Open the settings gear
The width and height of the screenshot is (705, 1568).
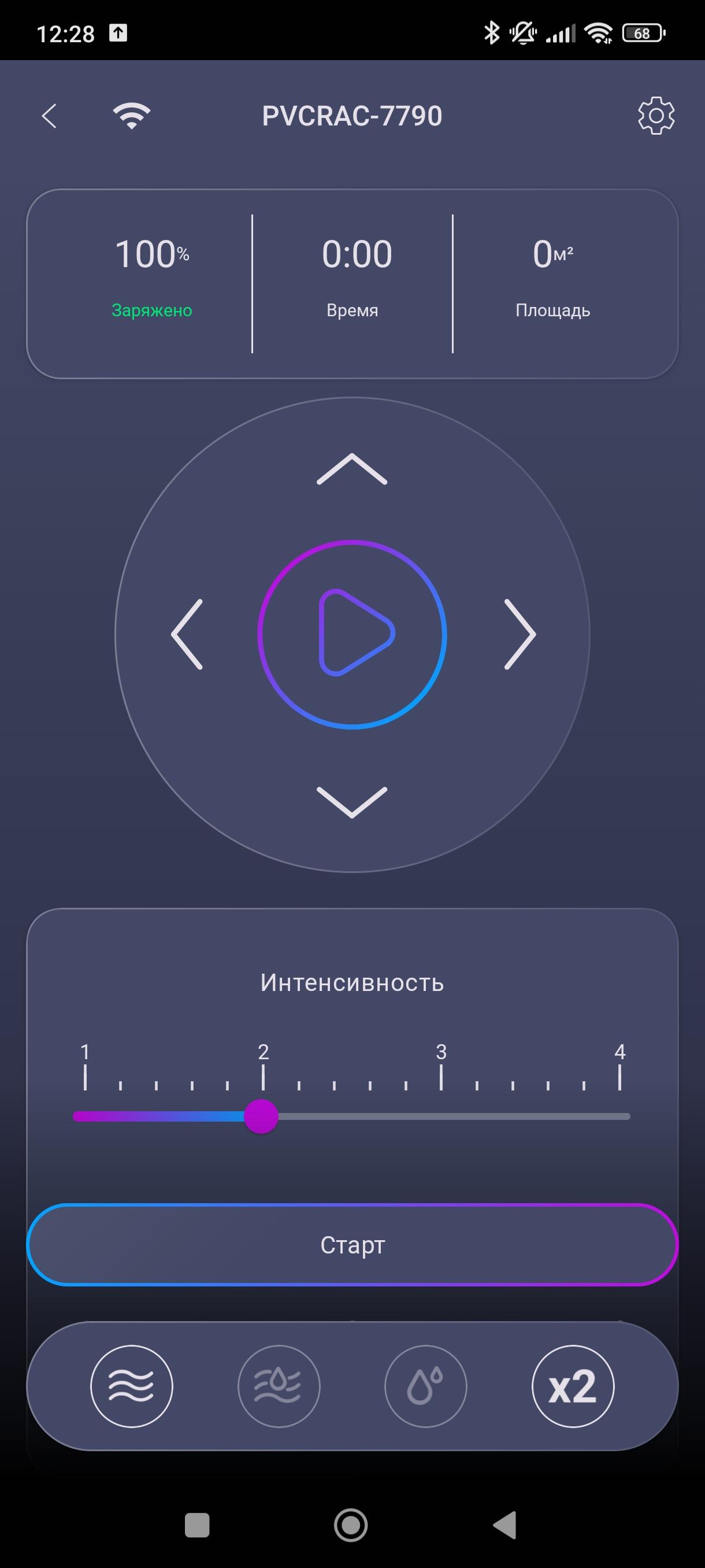click(656, 116)
